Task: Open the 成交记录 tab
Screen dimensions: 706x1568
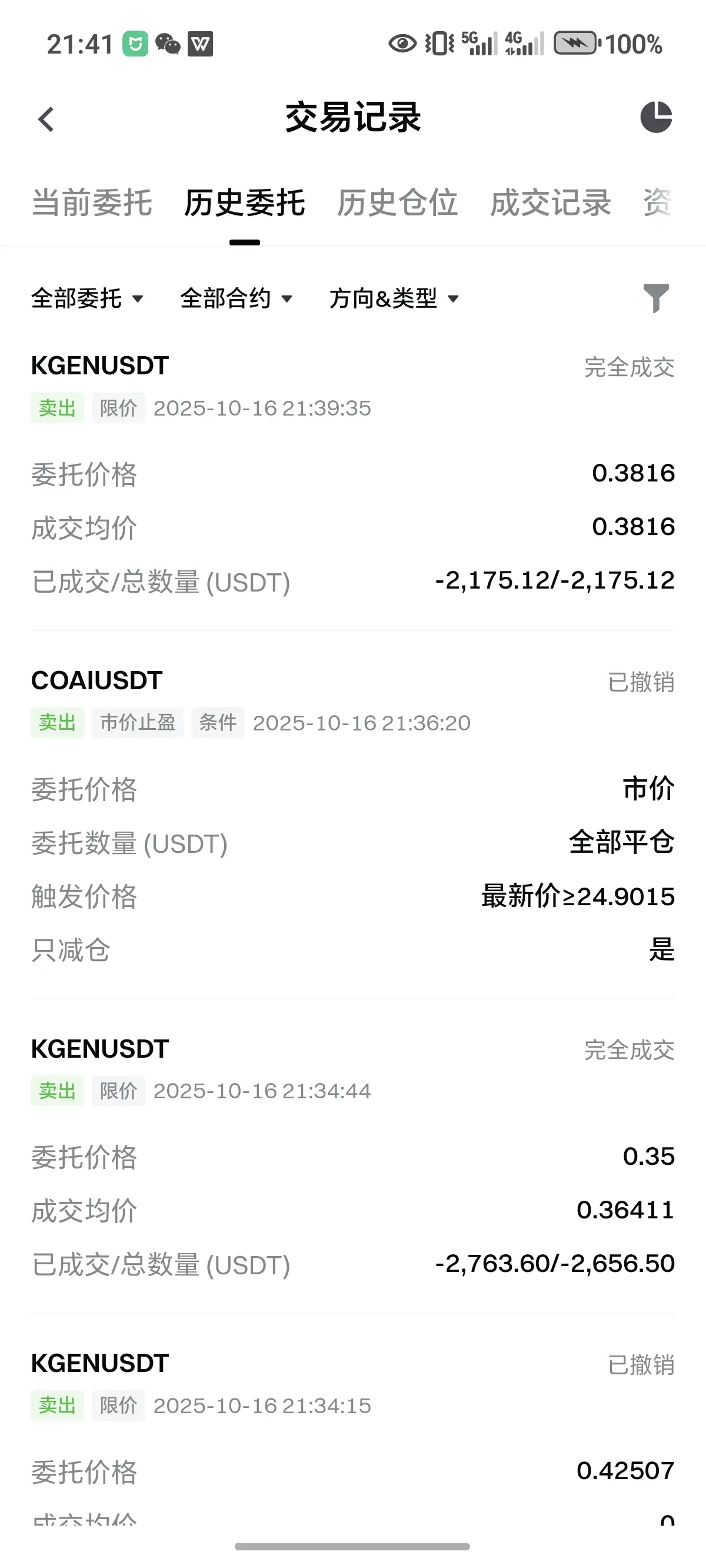Action: pyautogui.click(x=551, y=202)
